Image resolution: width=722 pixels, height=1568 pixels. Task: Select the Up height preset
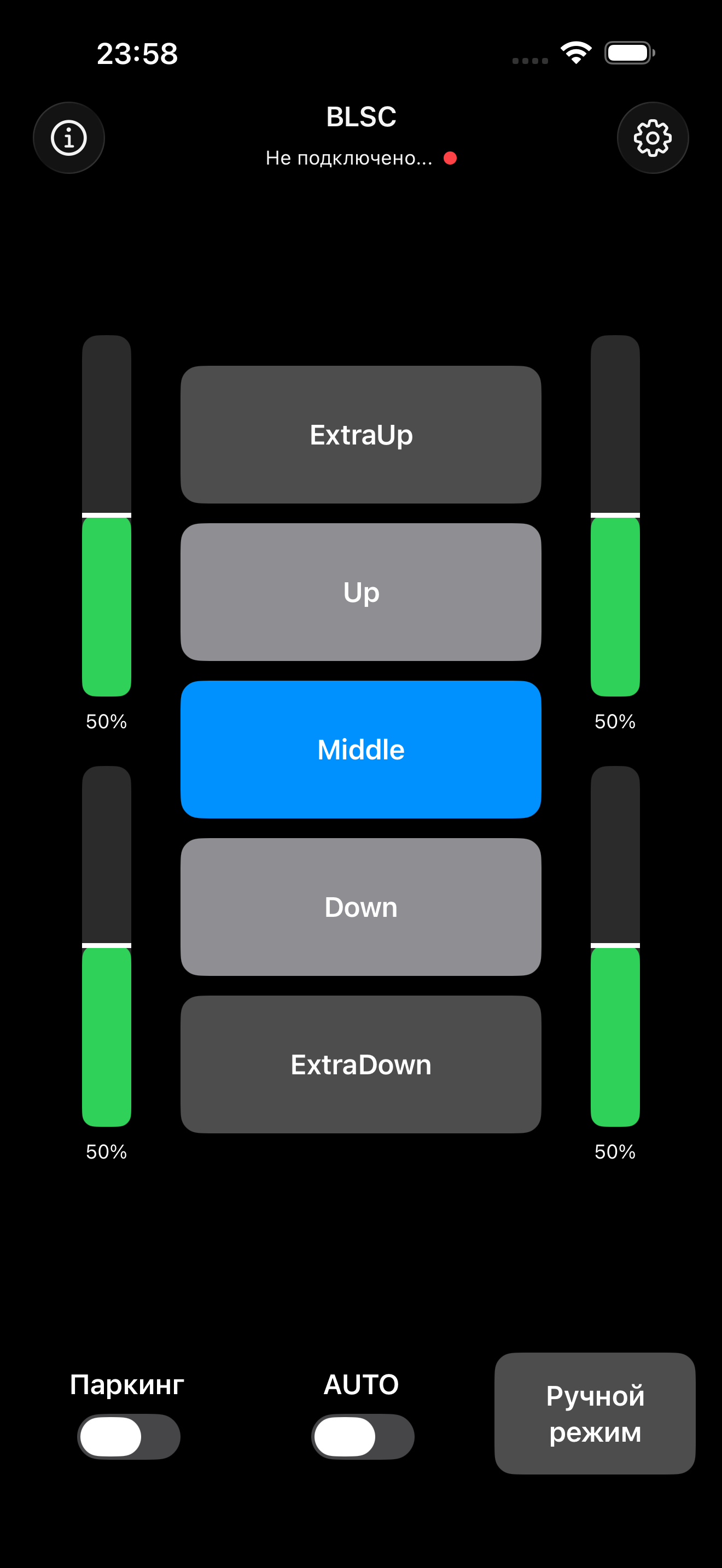[x=361, y=592]
